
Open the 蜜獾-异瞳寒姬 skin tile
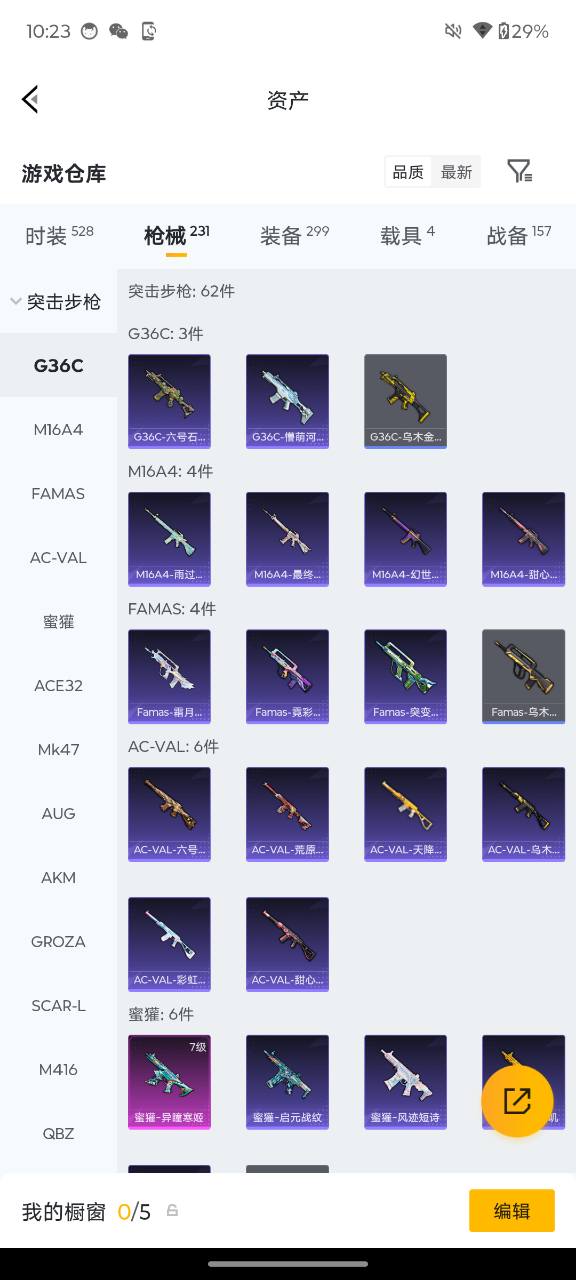[169, 1082]
